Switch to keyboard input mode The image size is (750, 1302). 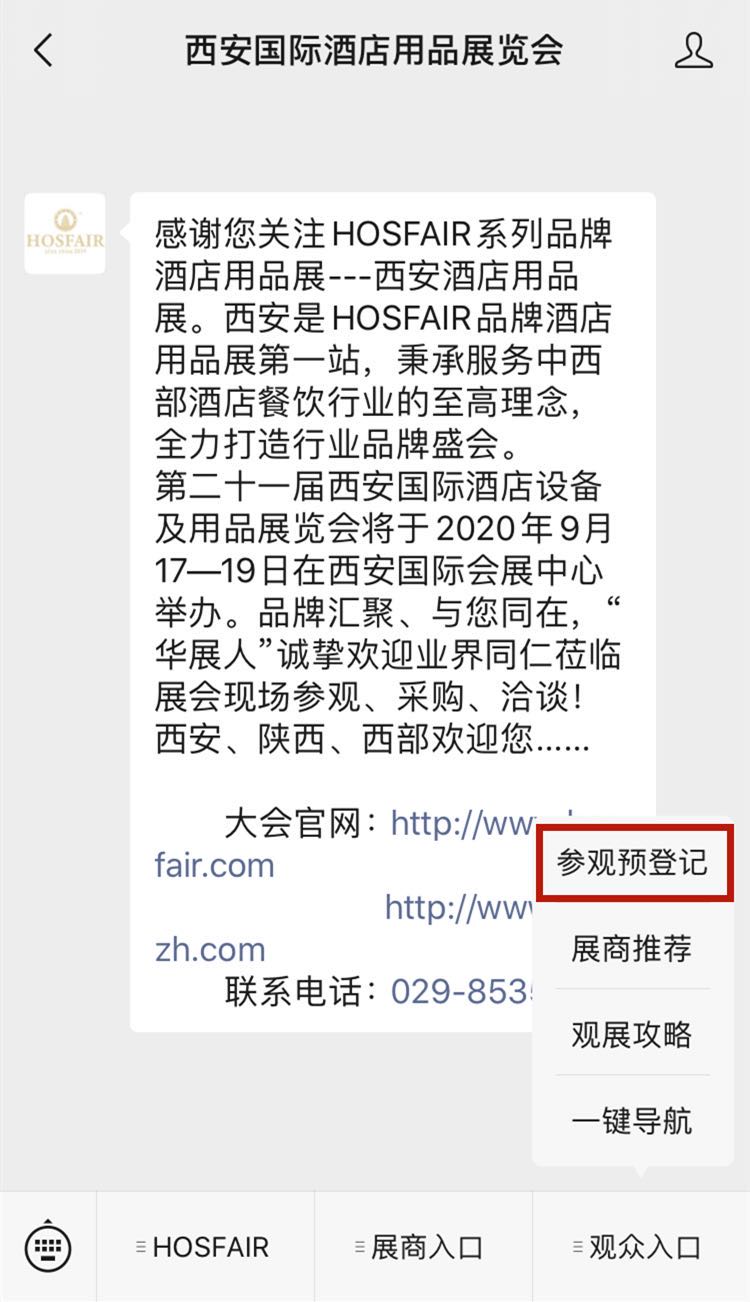48,1247
